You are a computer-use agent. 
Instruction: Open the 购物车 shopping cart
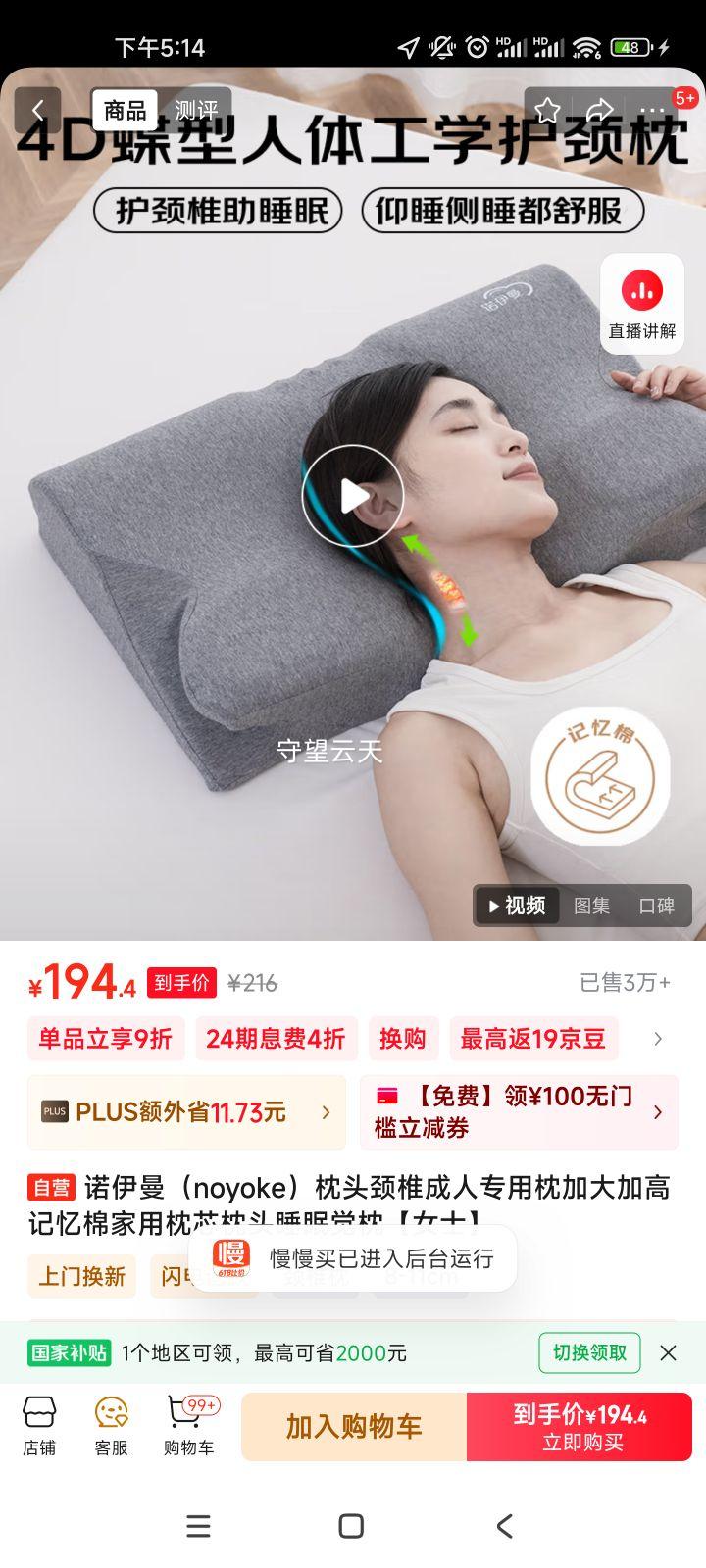(x=188, y=1426)
